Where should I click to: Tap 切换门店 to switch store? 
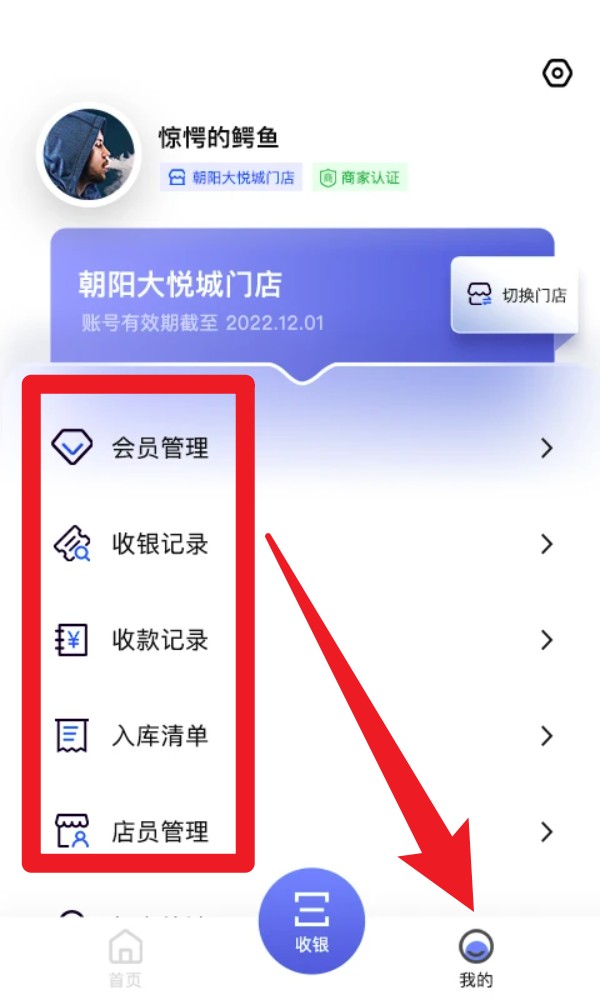click(517, 295)
